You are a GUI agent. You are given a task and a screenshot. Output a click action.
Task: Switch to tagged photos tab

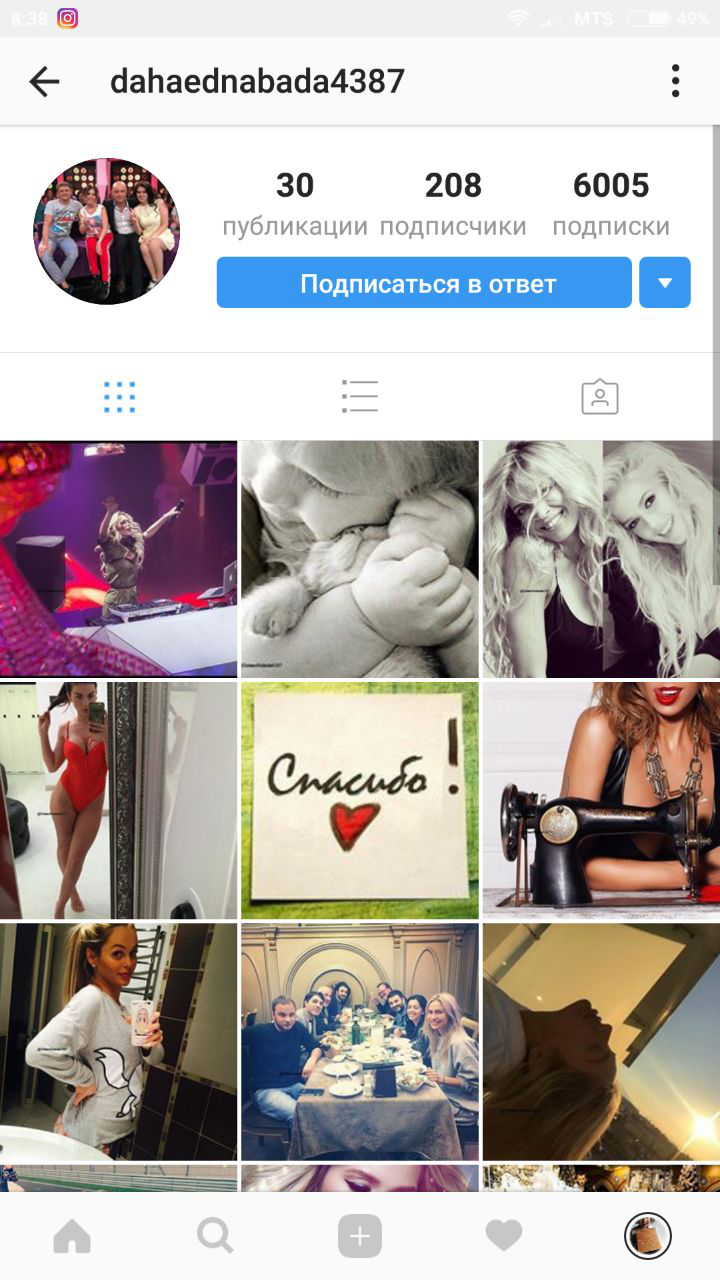[x=600, y=397]
